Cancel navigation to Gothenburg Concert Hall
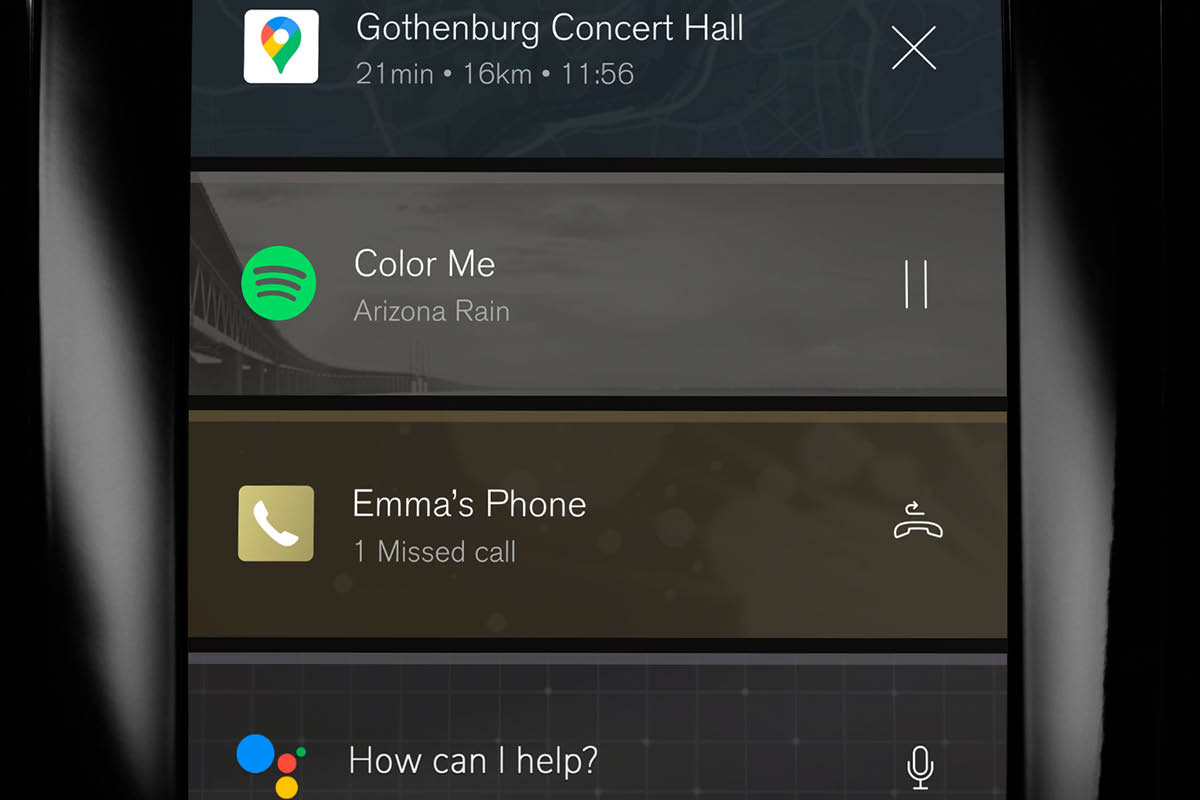The width and height of the screenshot is (1200, 800). pos(913,48)
